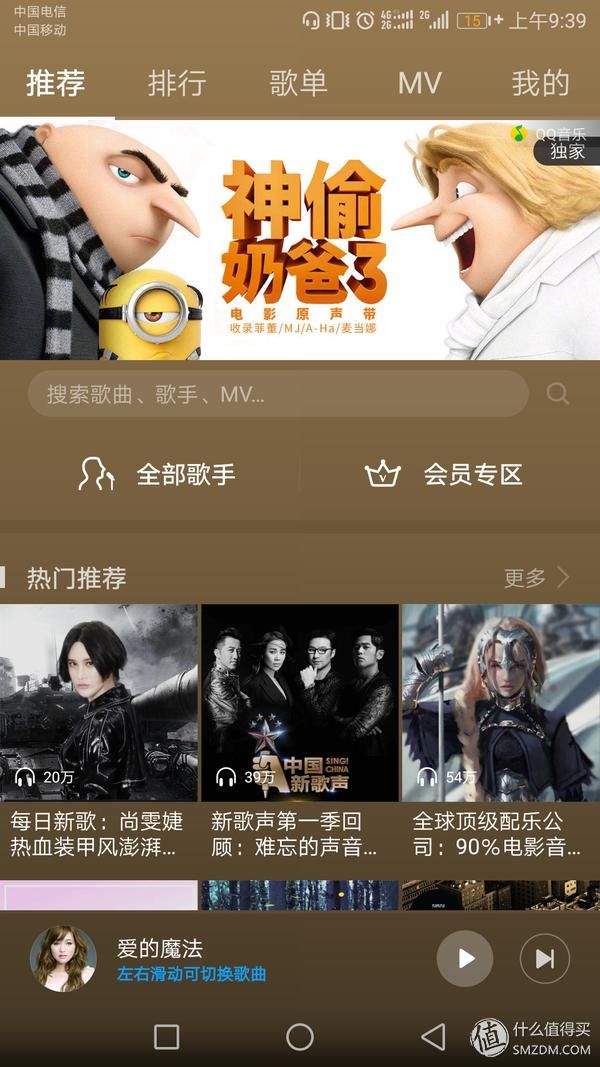Open the system recent apps button
This screenshot has height=1067, width=600.
coord(167,1037)
